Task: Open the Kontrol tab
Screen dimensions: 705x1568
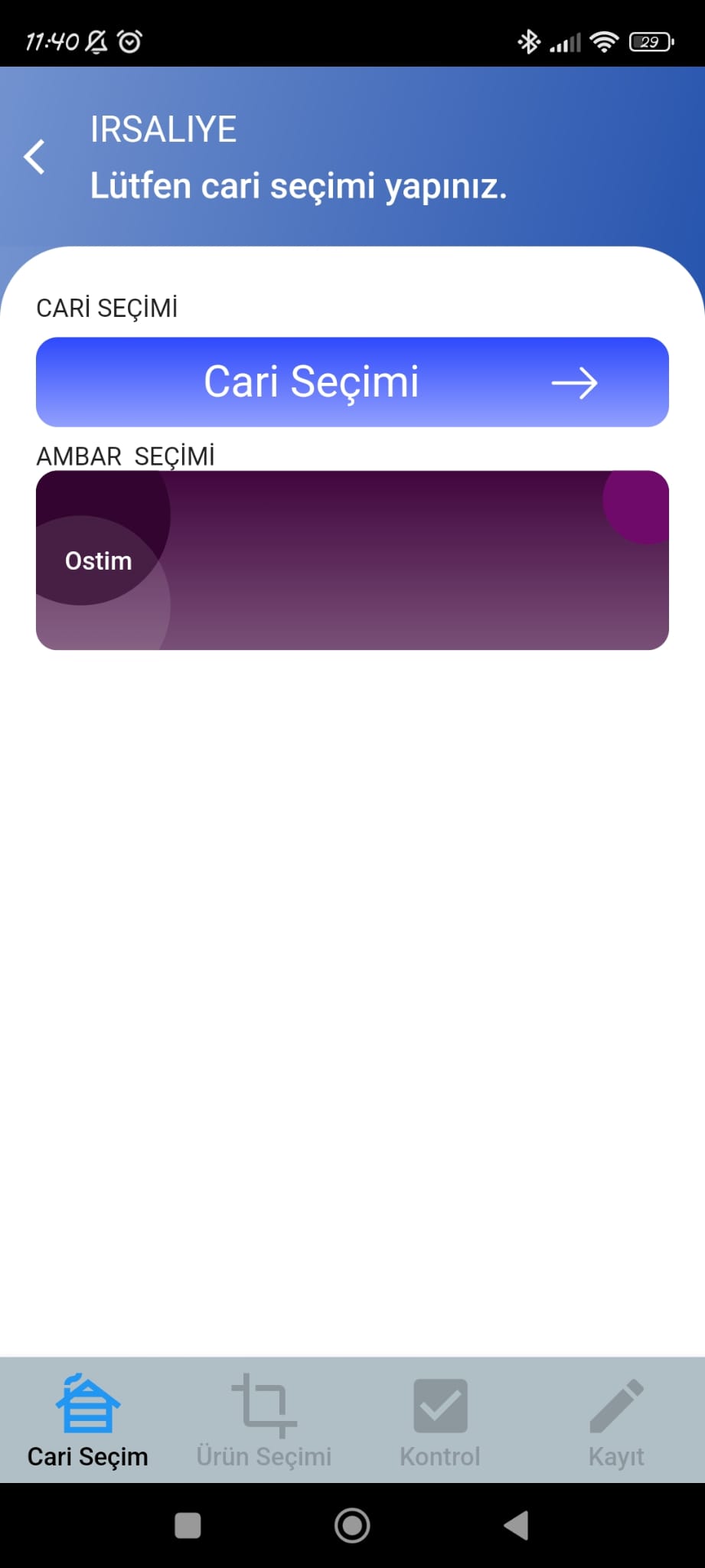Action: click(x=440, y=1420)
